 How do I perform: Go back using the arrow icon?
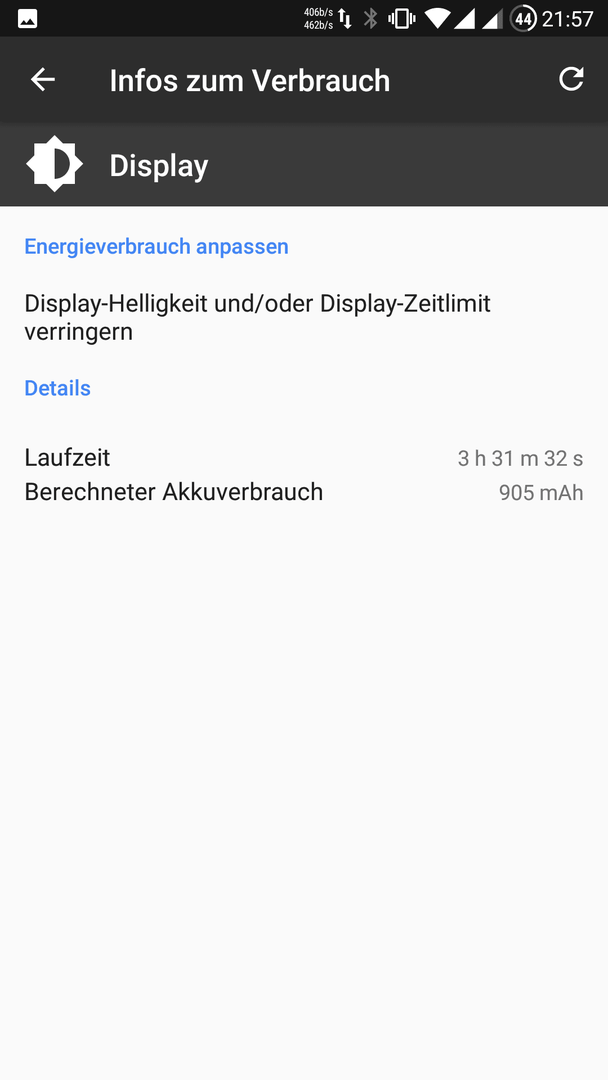(42, 80)
